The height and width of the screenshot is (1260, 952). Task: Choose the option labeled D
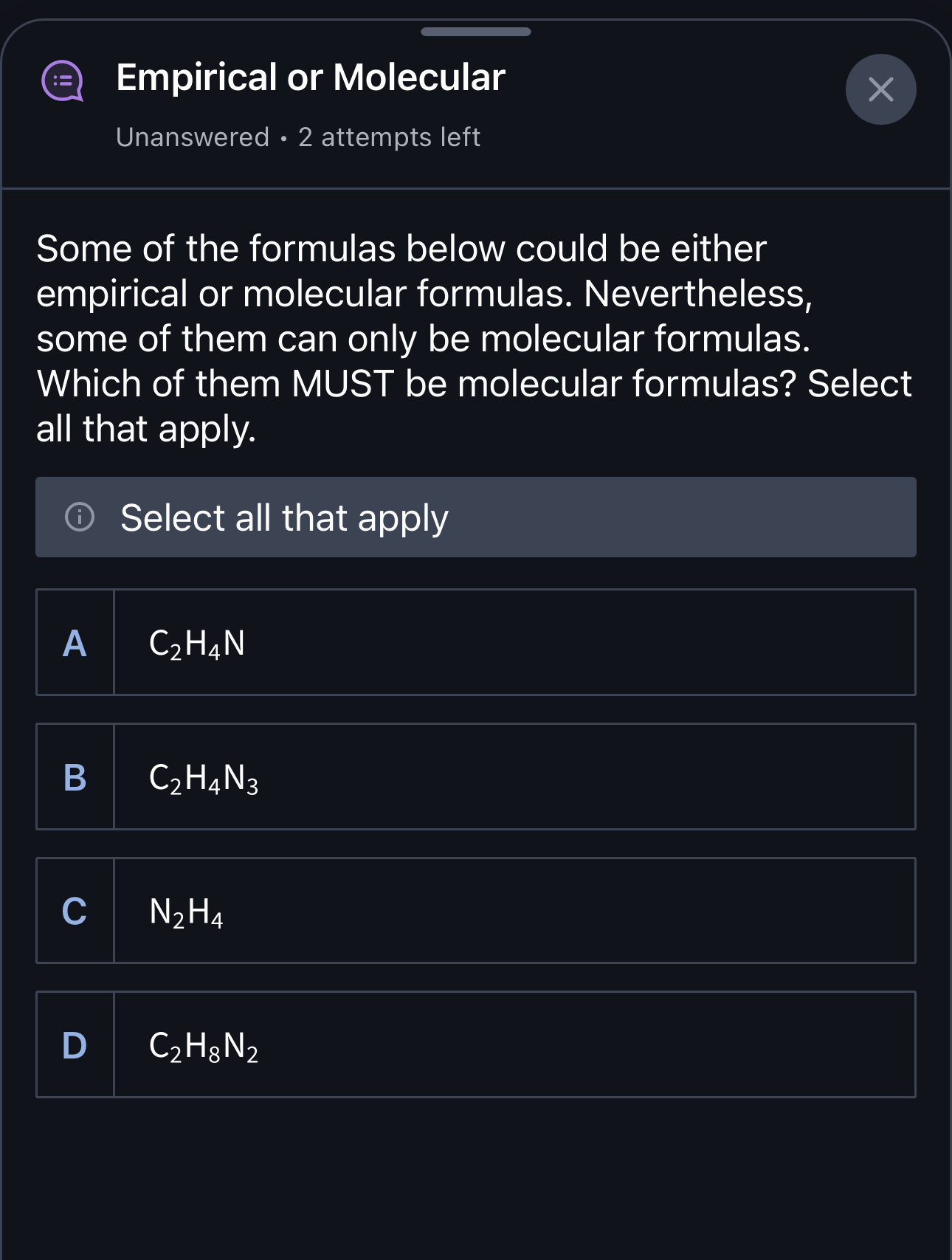(x=75, y=1048)
